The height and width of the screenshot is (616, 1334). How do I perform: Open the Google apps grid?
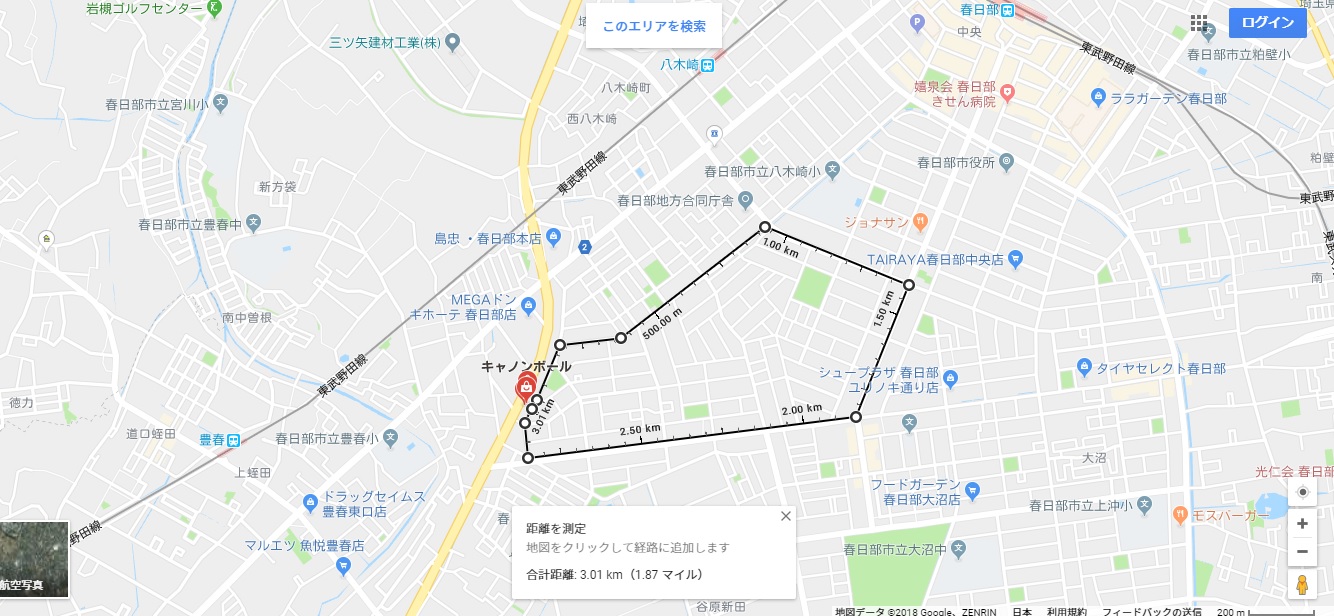1199,23
